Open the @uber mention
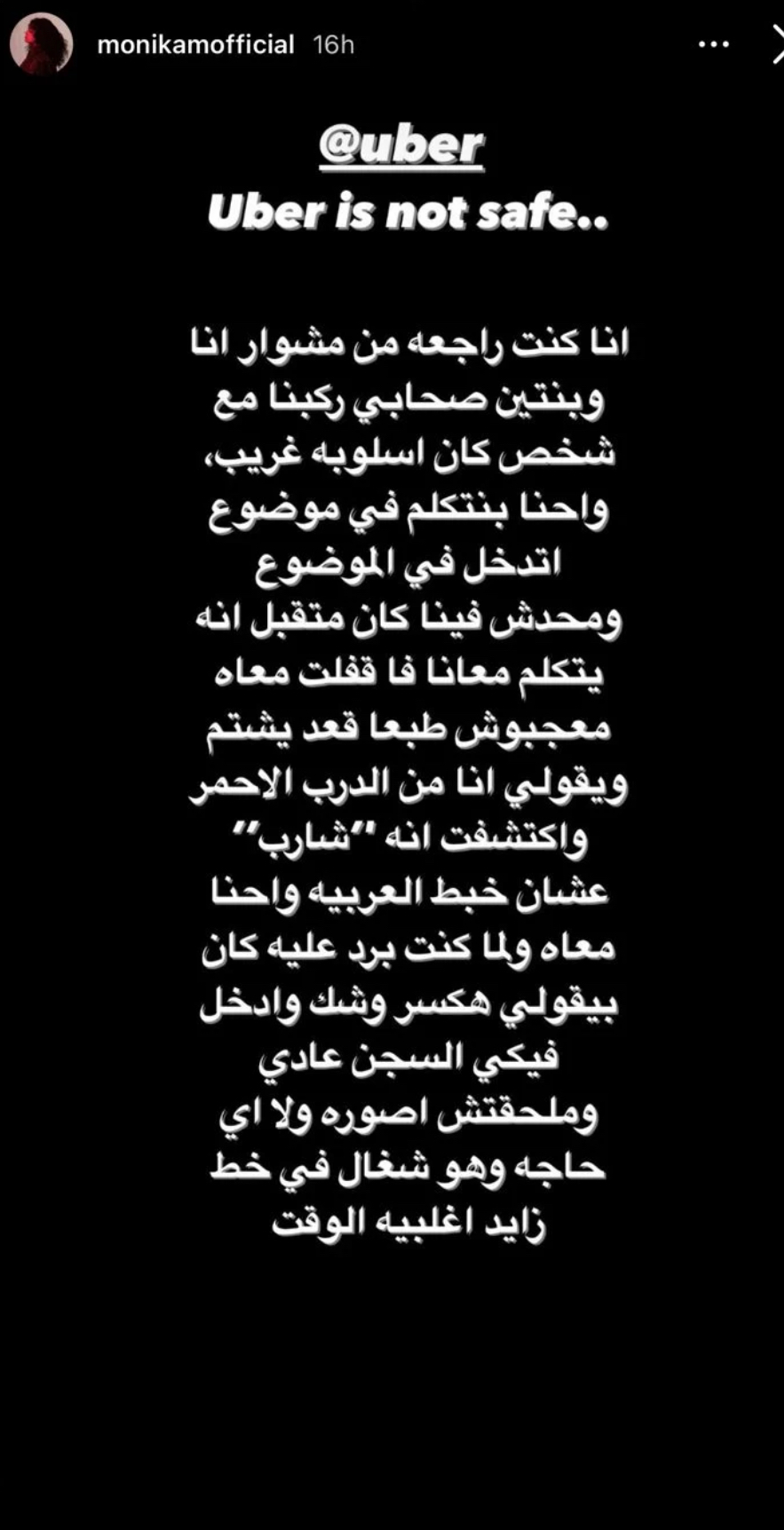784x1530 pixels. (x=401, y=147)
